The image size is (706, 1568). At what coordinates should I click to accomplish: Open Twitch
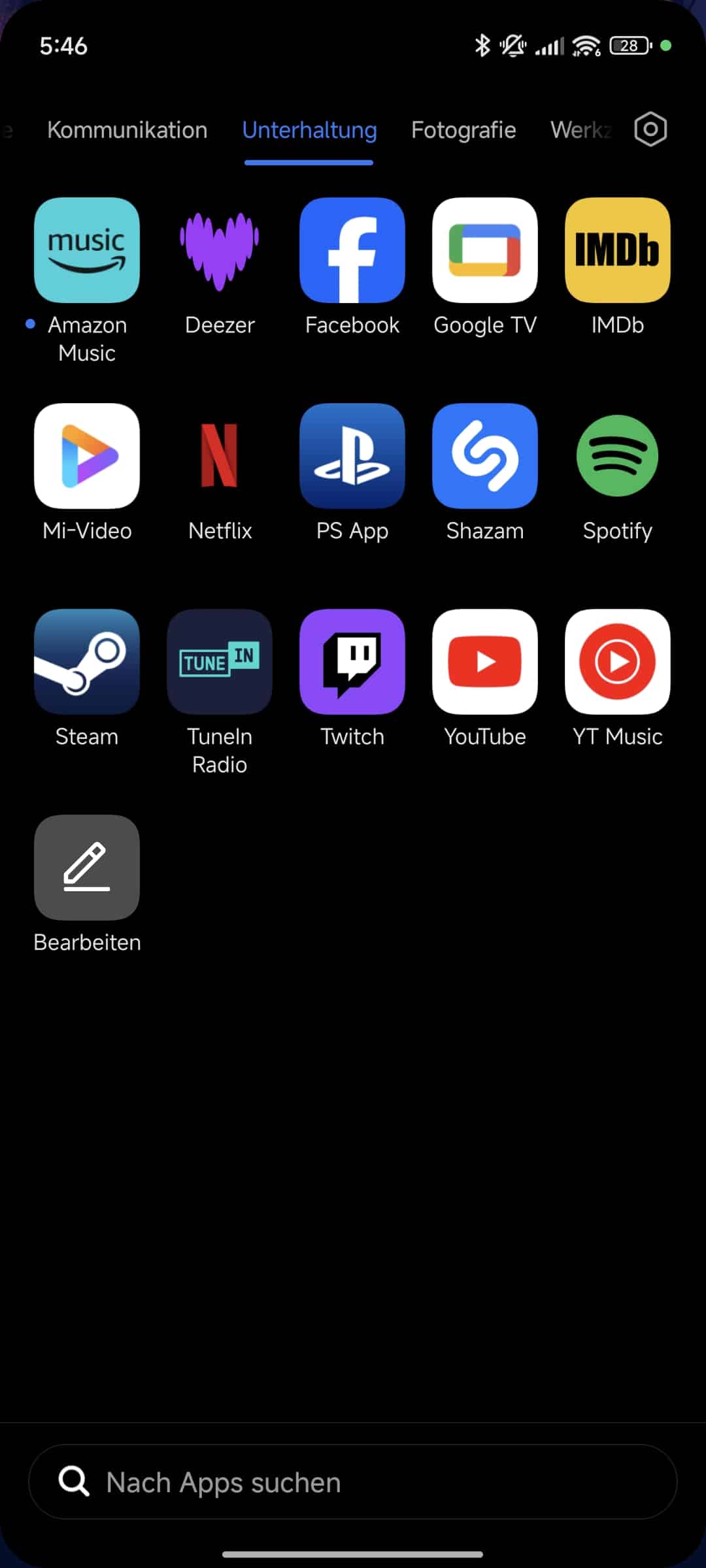tap(352, 662)
